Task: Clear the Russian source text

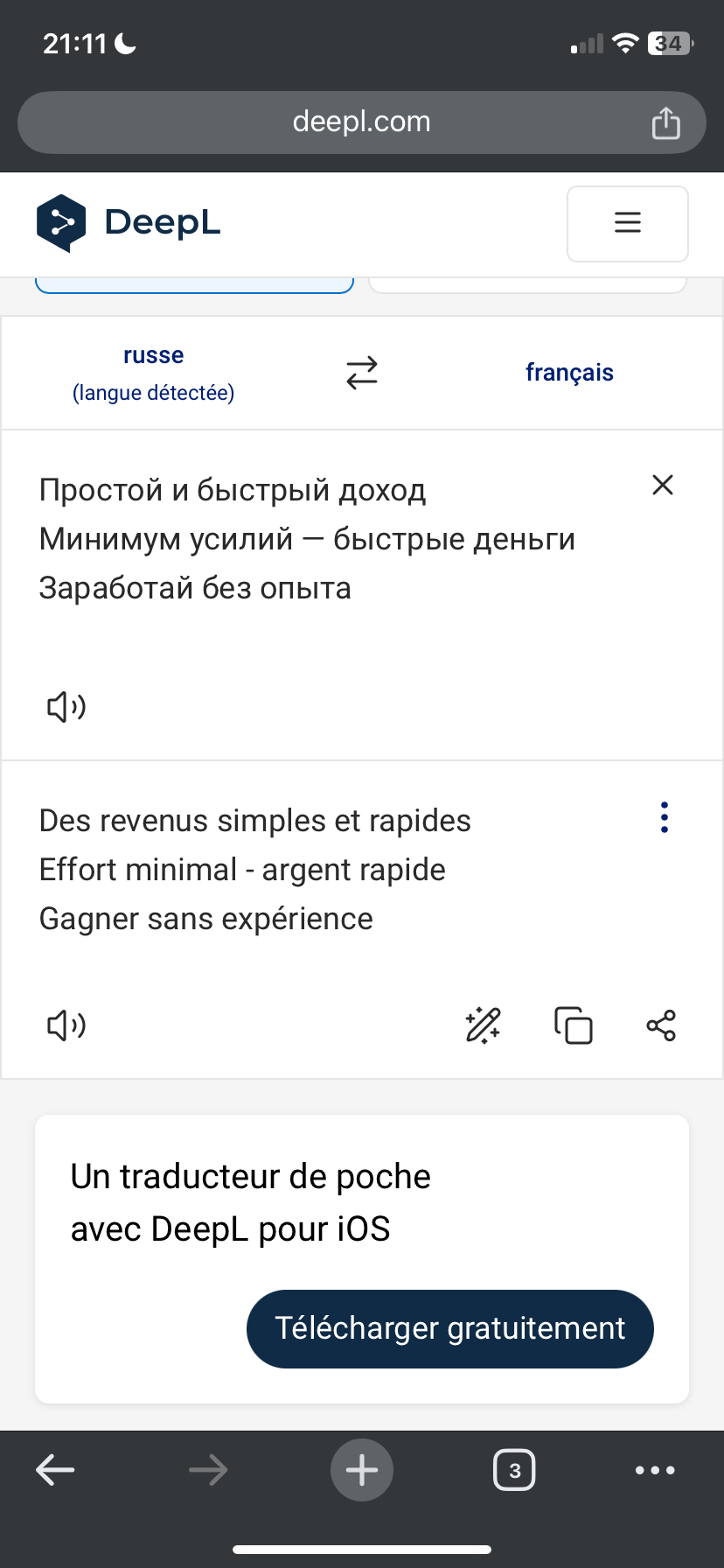Action: click(x=663, y=485)
